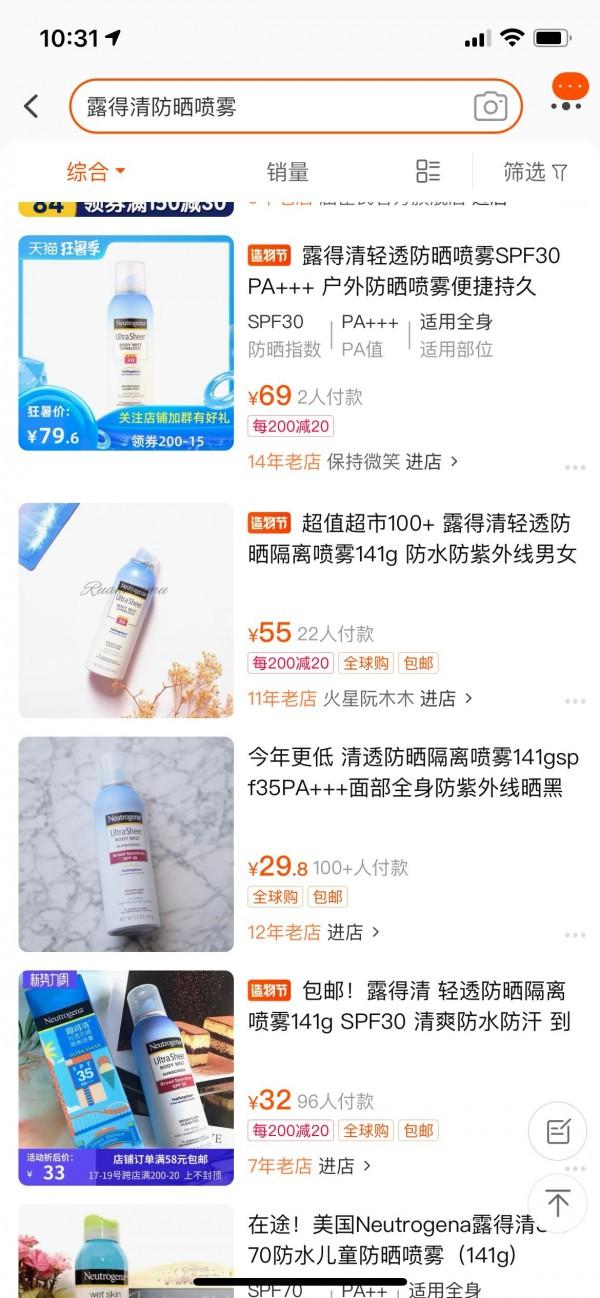
Task: Open the orange messages bubble icon
Action: click(x=569, y=91)
